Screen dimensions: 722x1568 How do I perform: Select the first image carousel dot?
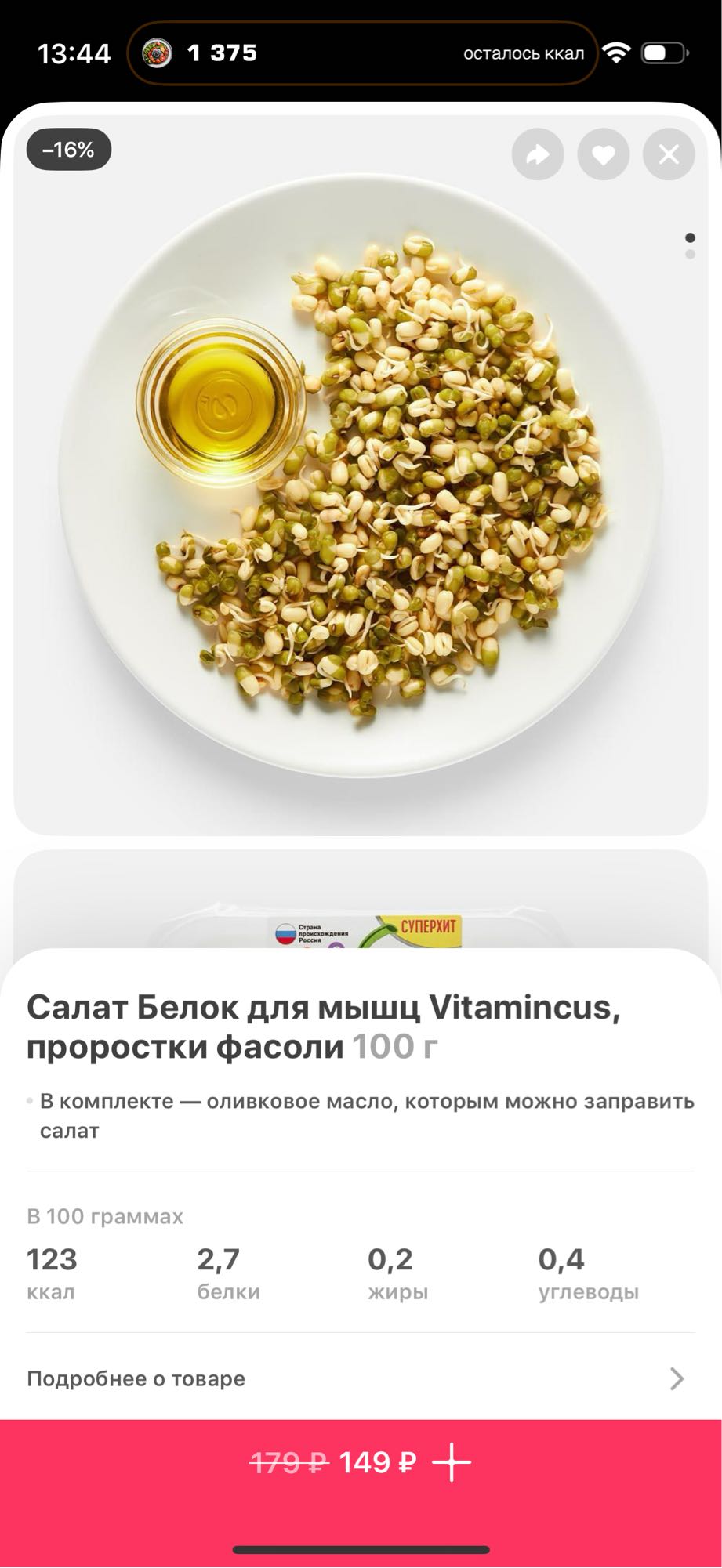tap(691, 237)
